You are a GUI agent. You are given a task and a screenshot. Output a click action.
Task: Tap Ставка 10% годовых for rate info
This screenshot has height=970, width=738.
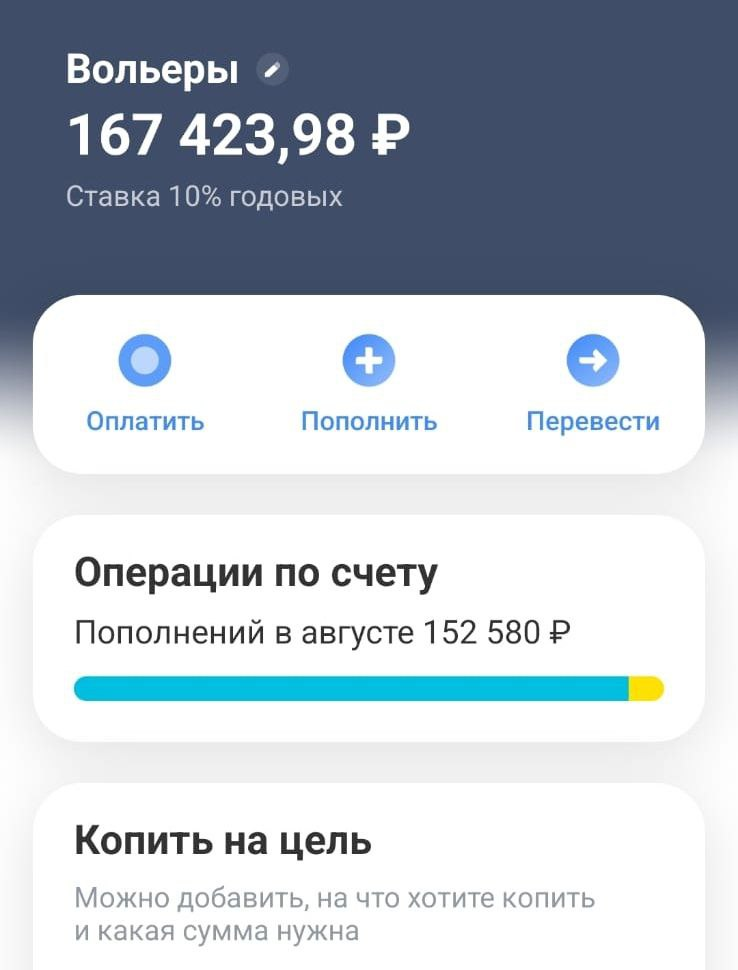point(203,196)
